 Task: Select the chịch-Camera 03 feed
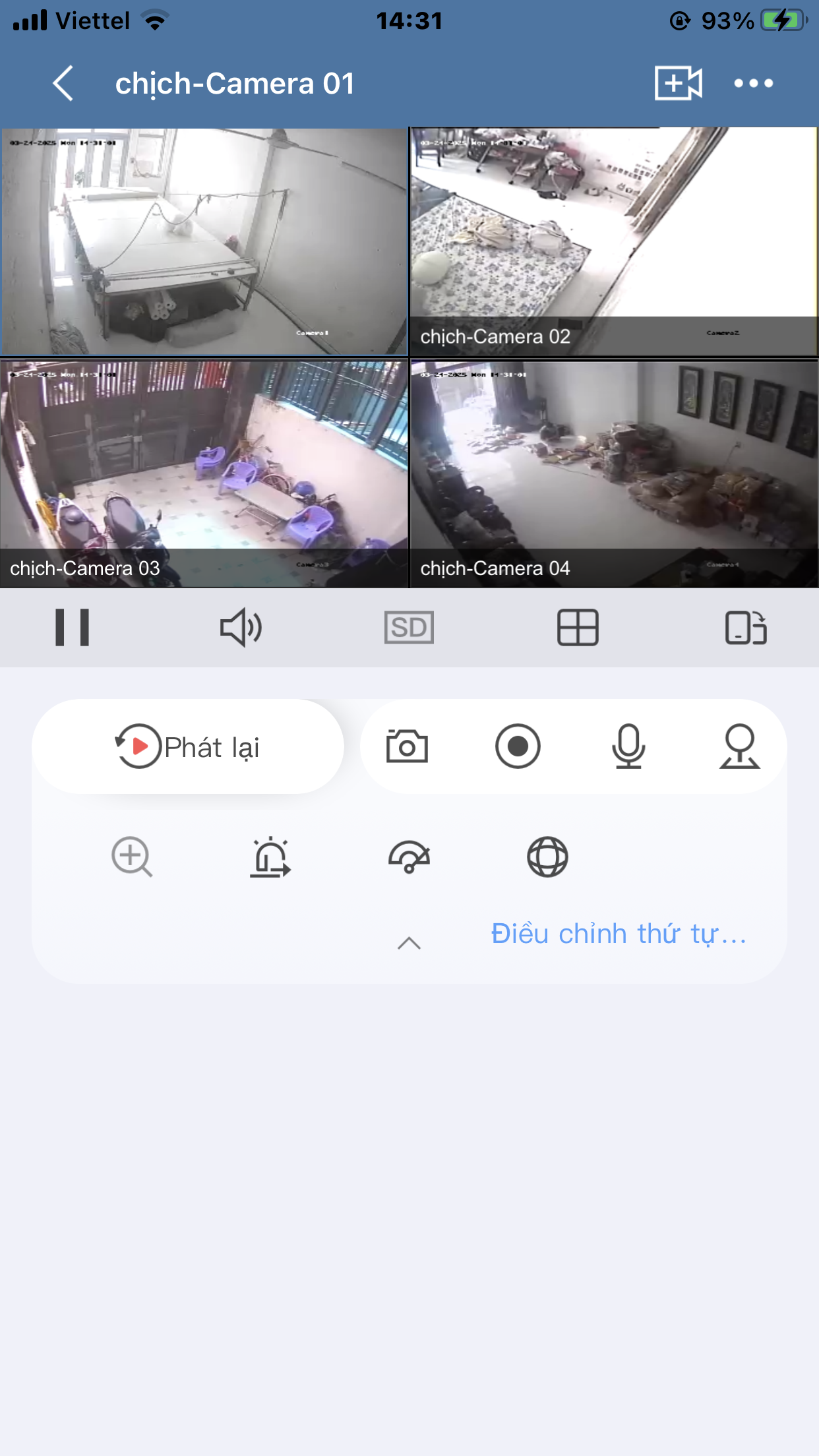tap(204, 473)
